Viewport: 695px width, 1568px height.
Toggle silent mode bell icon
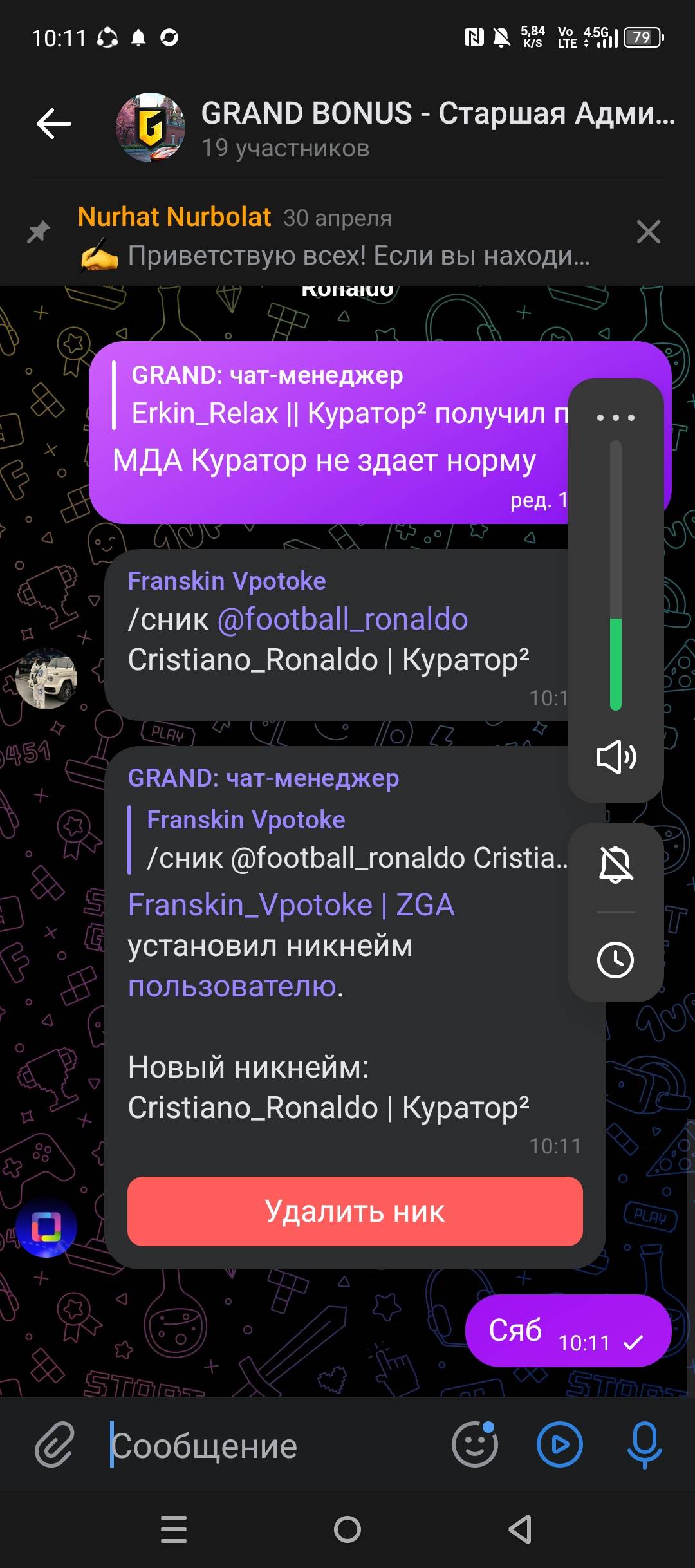616,864
